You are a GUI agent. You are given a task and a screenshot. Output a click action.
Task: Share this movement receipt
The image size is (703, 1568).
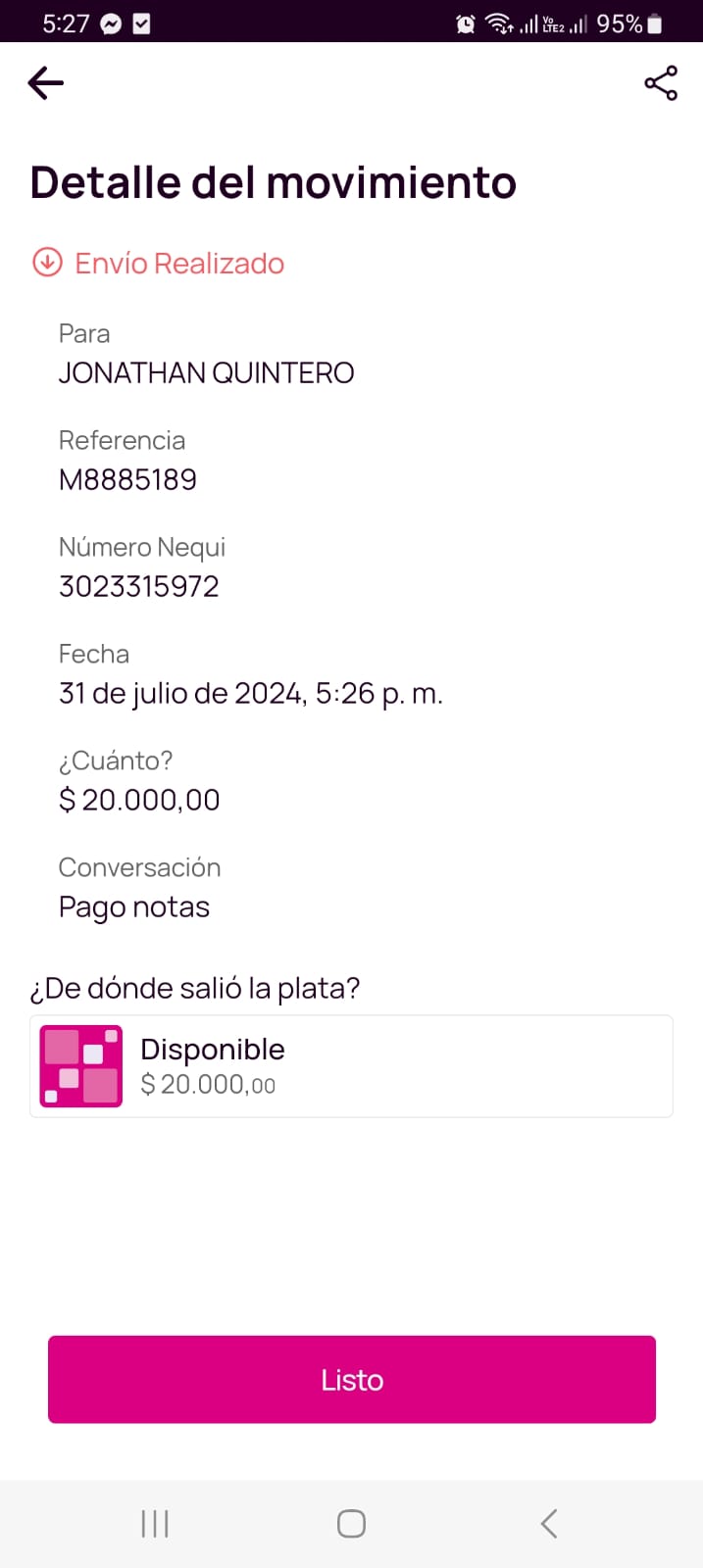coord(661,83)
